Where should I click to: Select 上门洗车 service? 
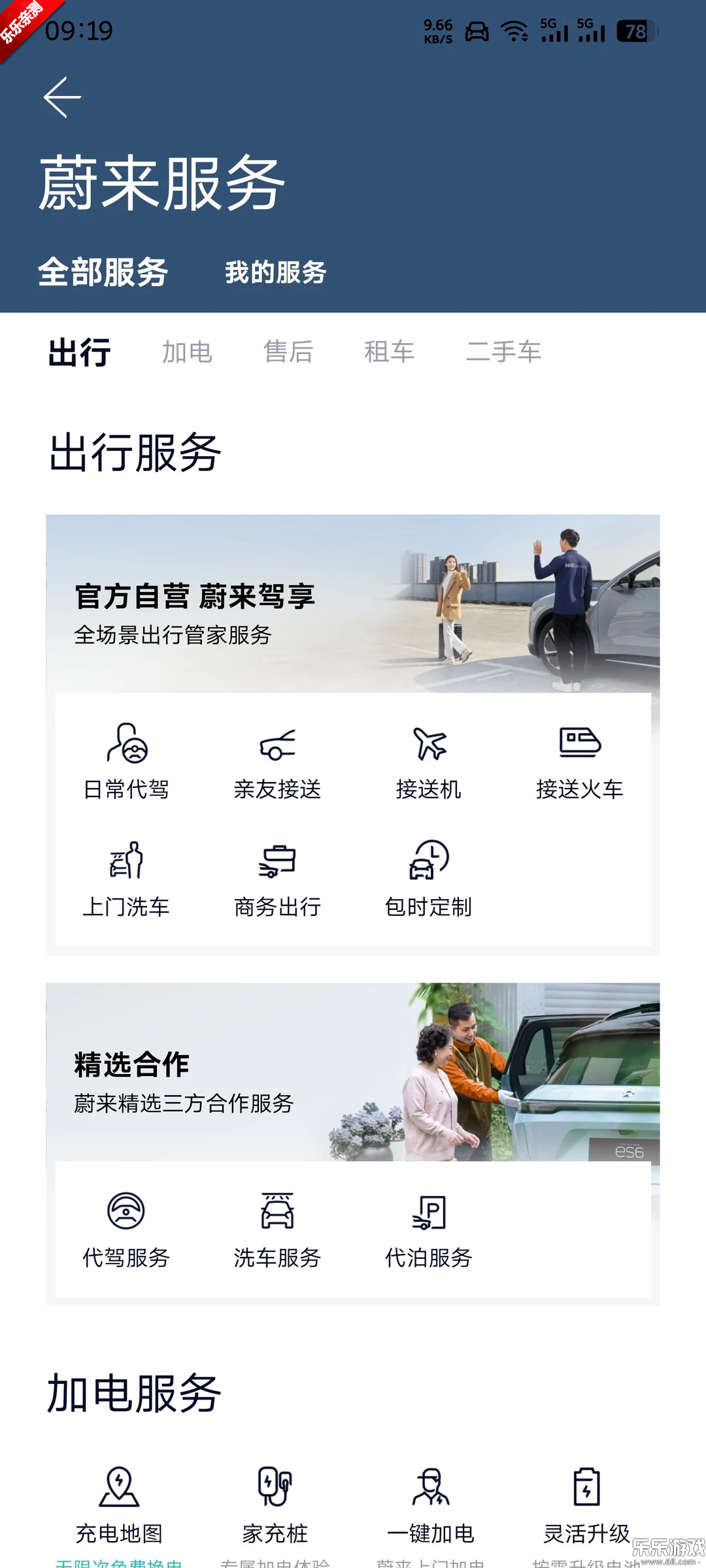(126, 879)
